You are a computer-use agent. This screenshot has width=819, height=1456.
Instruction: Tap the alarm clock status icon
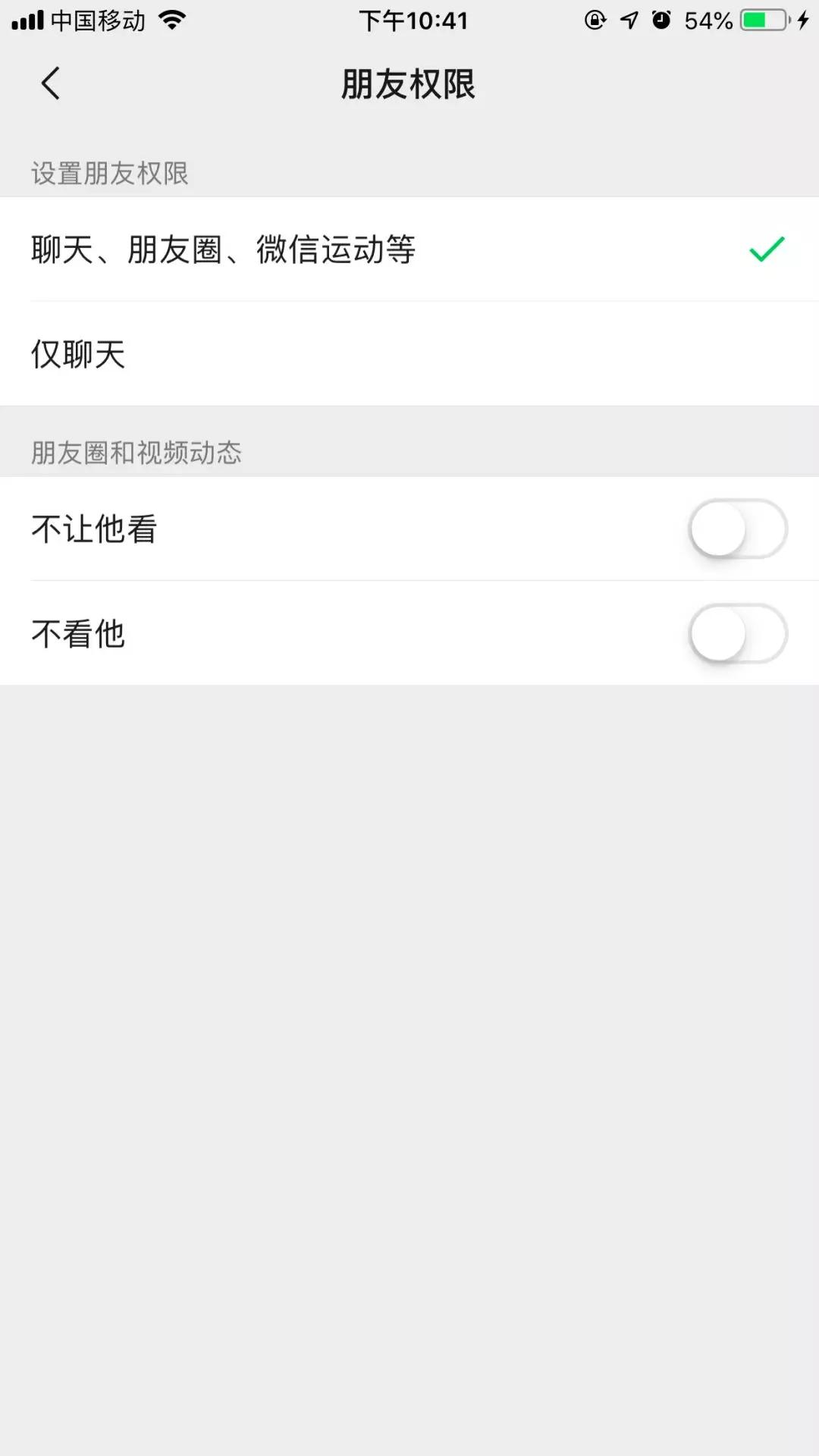(661, 20)
